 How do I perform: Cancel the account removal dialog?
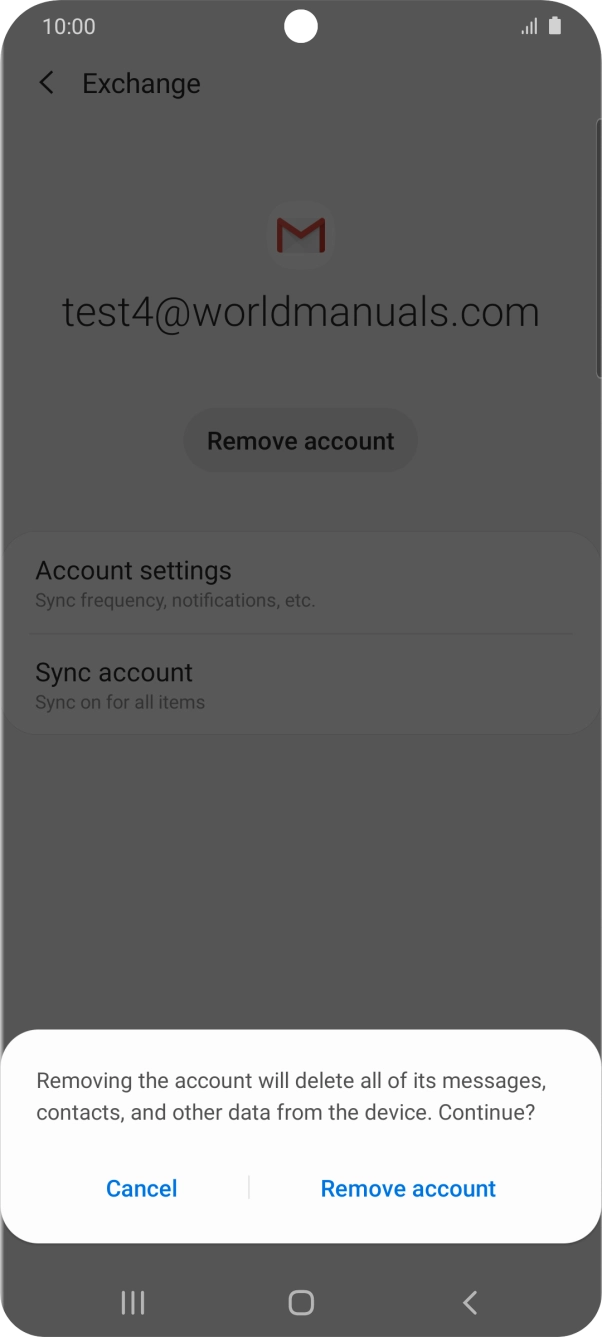click(142, 1188)
